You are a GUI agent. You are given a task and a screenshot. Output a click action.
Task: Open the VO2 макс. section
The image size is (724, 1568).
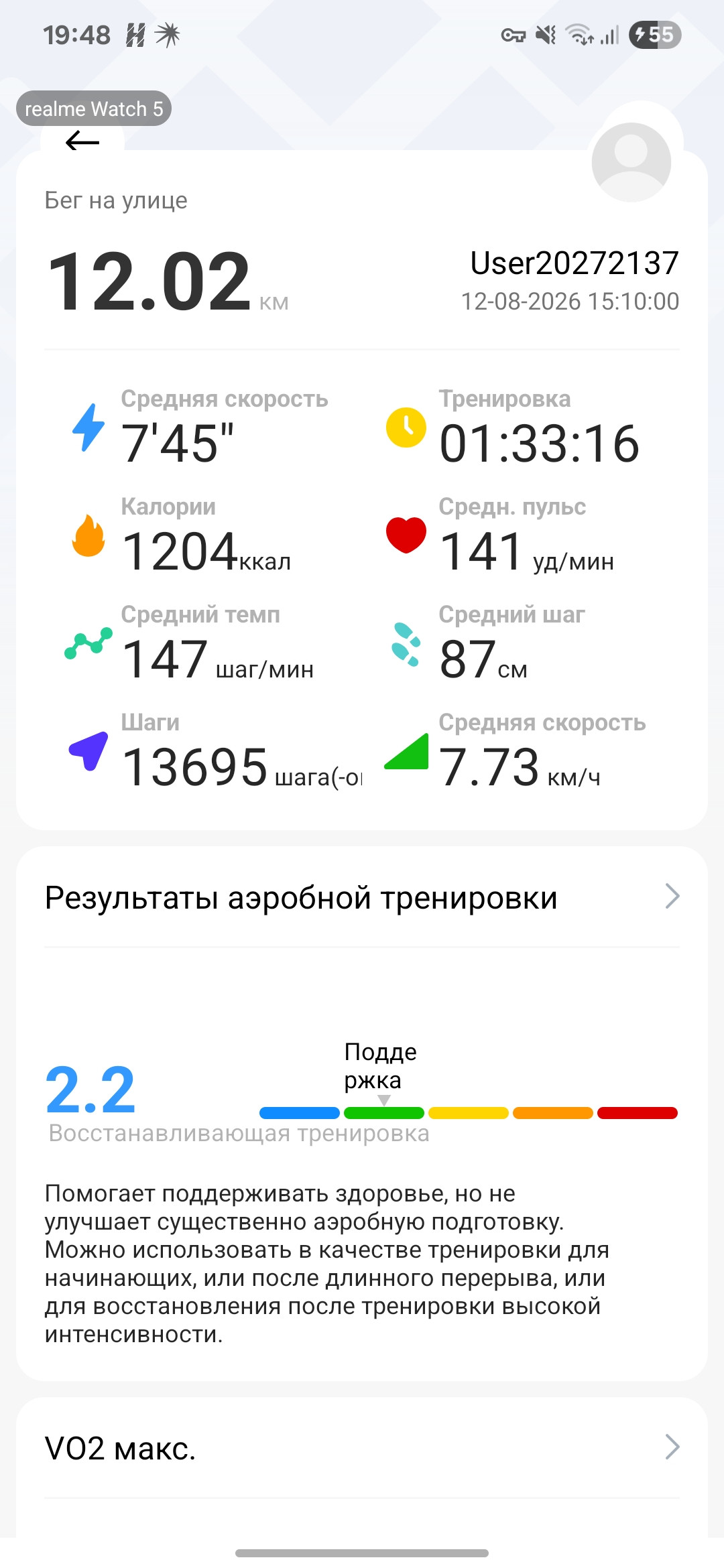(362, 1447)
